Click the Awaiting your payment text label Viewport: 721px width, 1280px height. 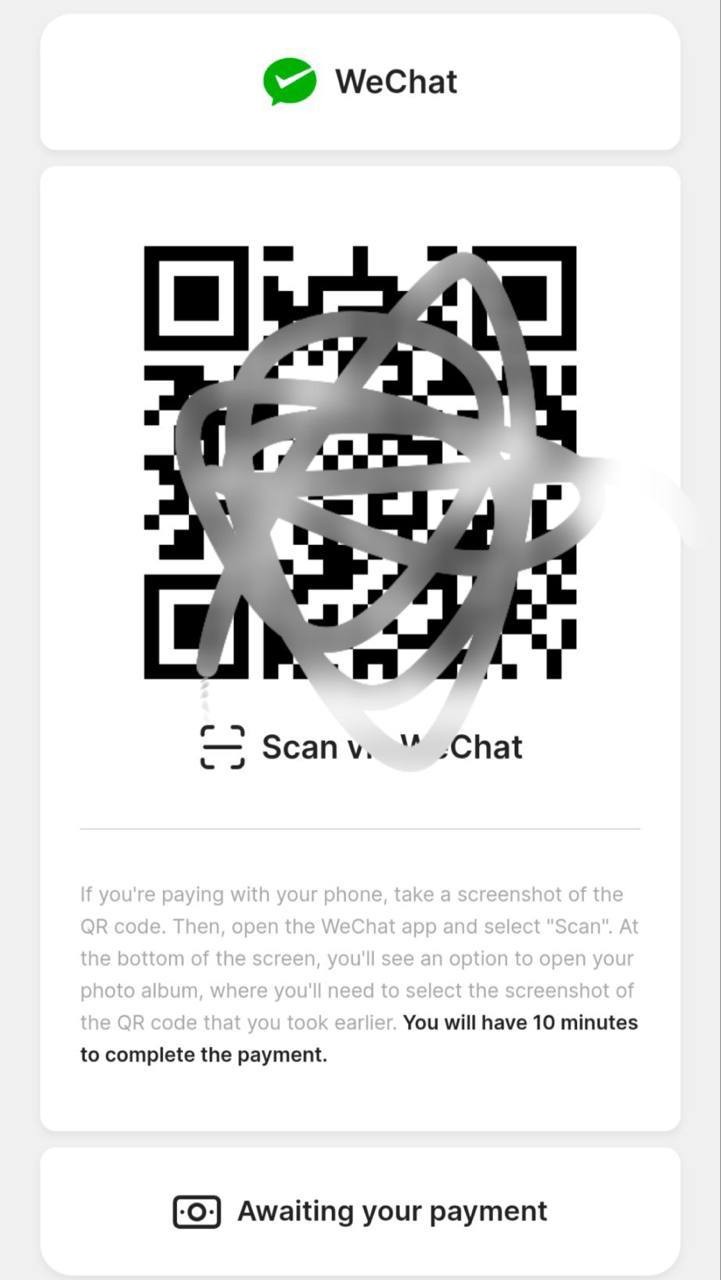click(392, 1210)
